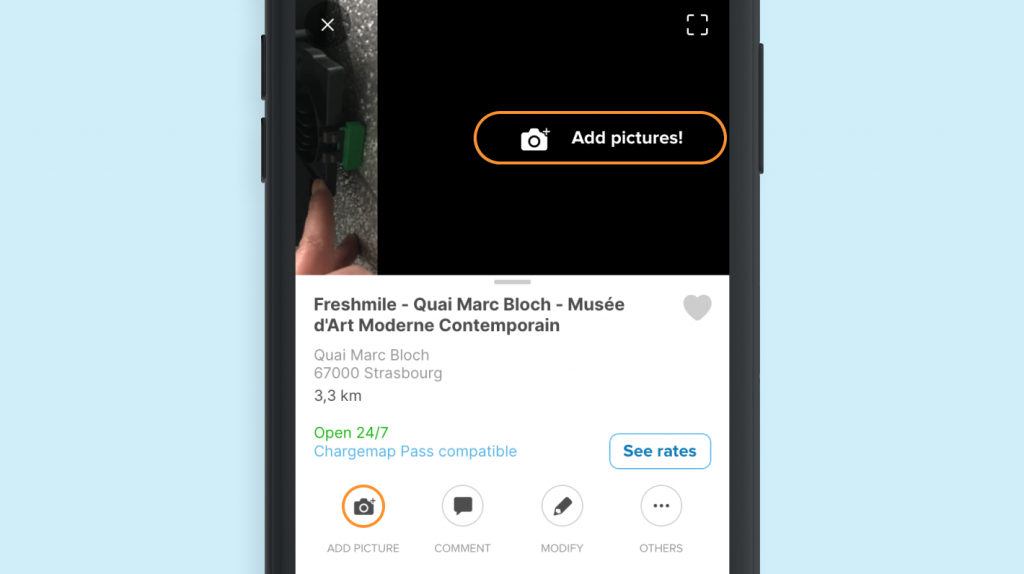Modify the station details
This screenshot has height=574, width=1024.
[562, 507]
